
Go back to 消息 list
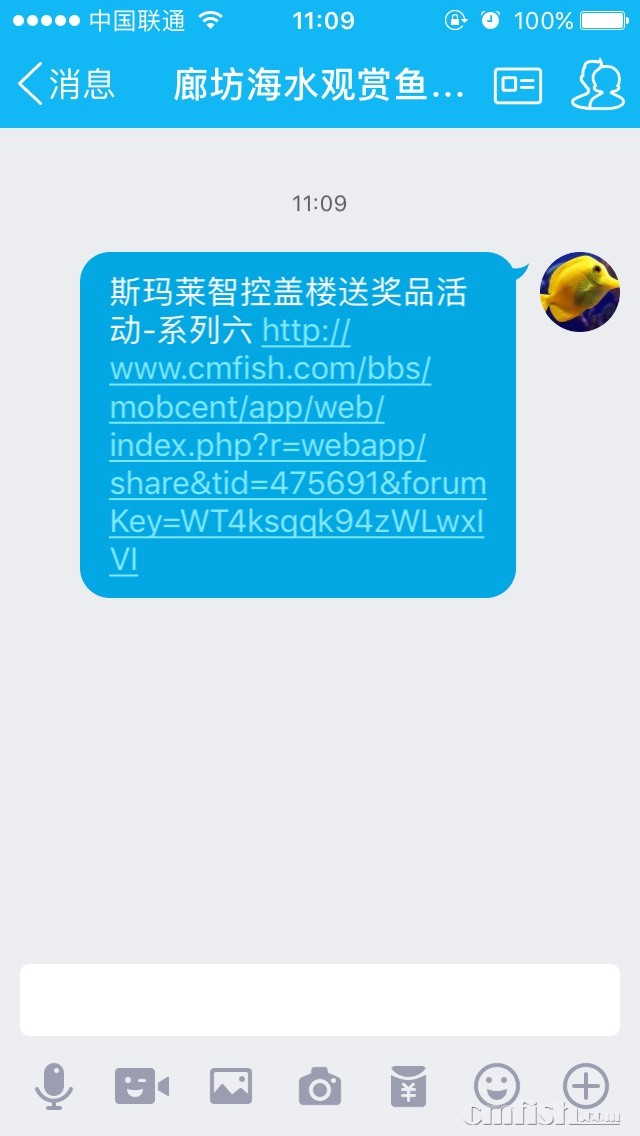pos(65,85)
